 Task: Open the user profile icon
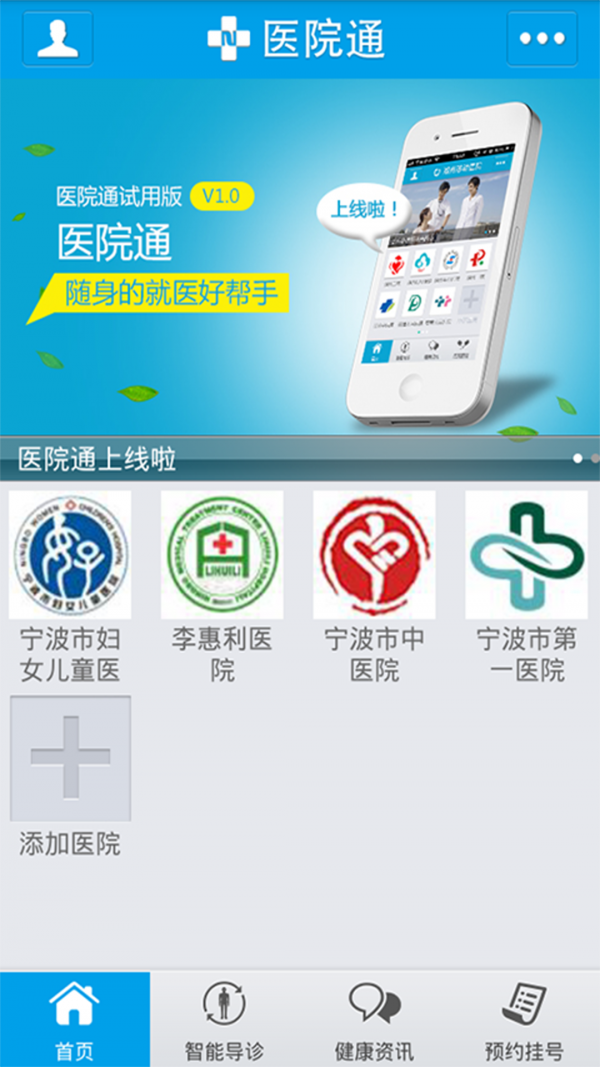pos(57,39)
